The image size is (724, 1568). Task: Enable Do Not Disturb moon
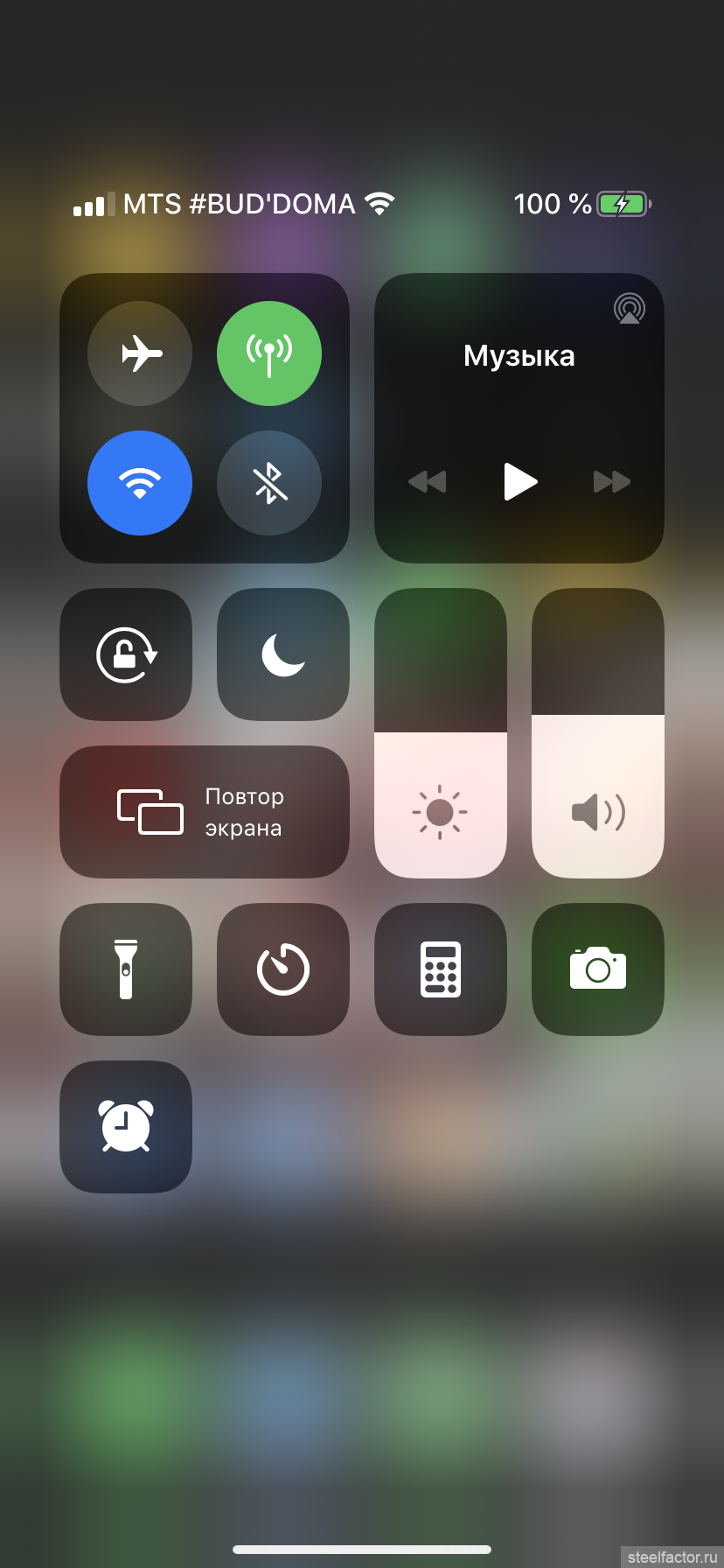[x=283, y=654]
